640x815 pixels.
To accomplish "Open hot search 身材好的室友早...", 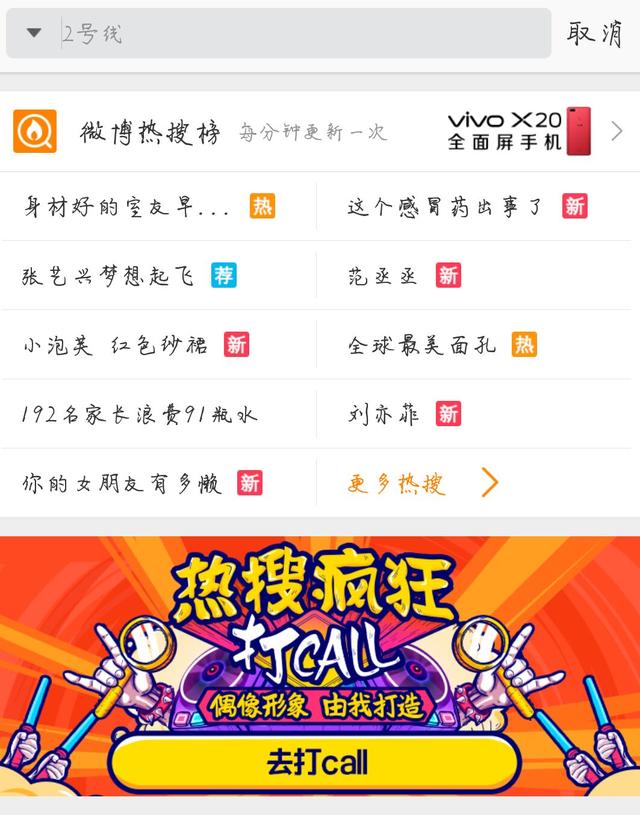I will coord(128,207).
